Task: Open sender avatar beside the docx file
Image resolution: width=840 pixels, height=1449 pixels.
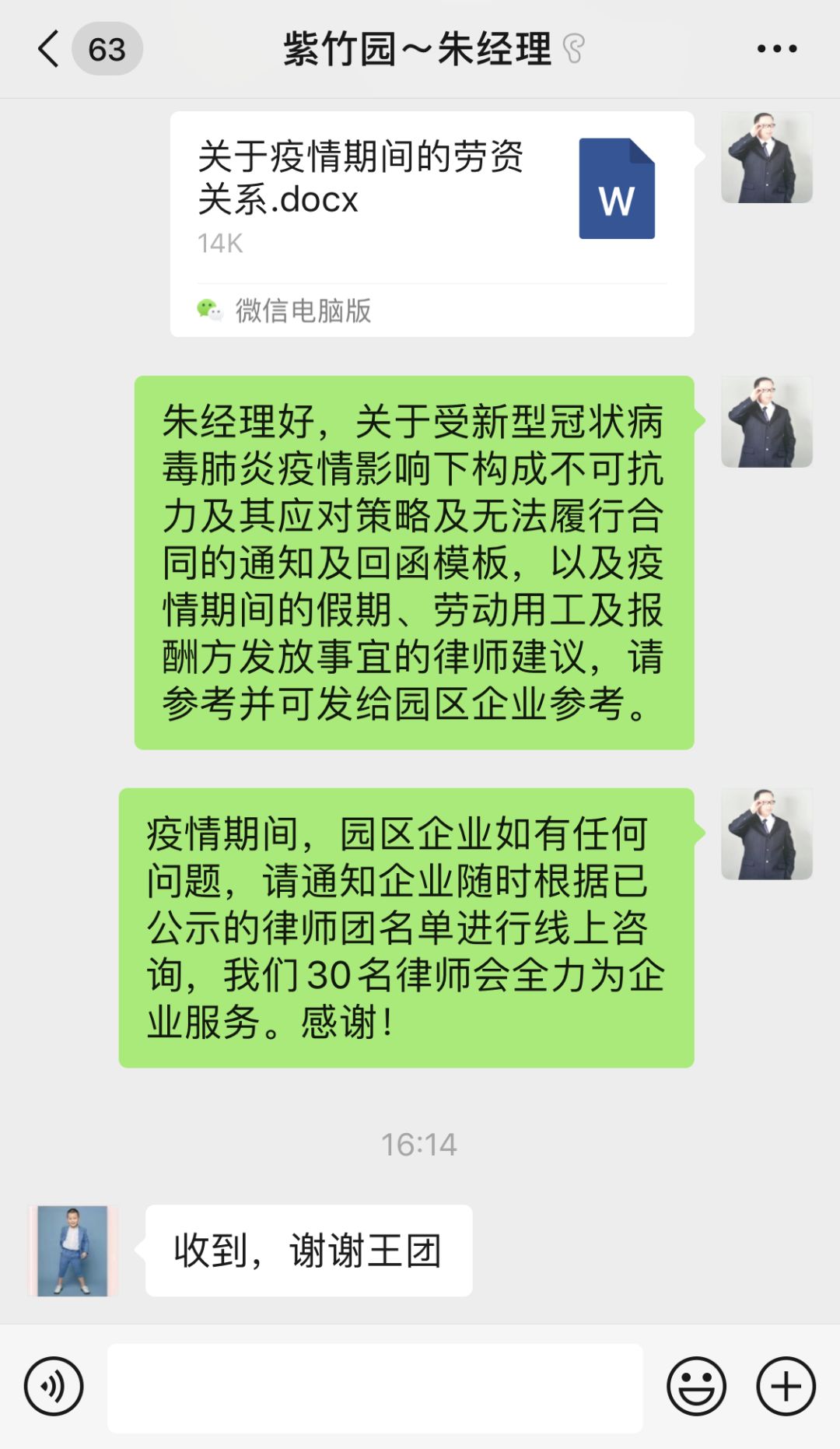Action: 766,157
